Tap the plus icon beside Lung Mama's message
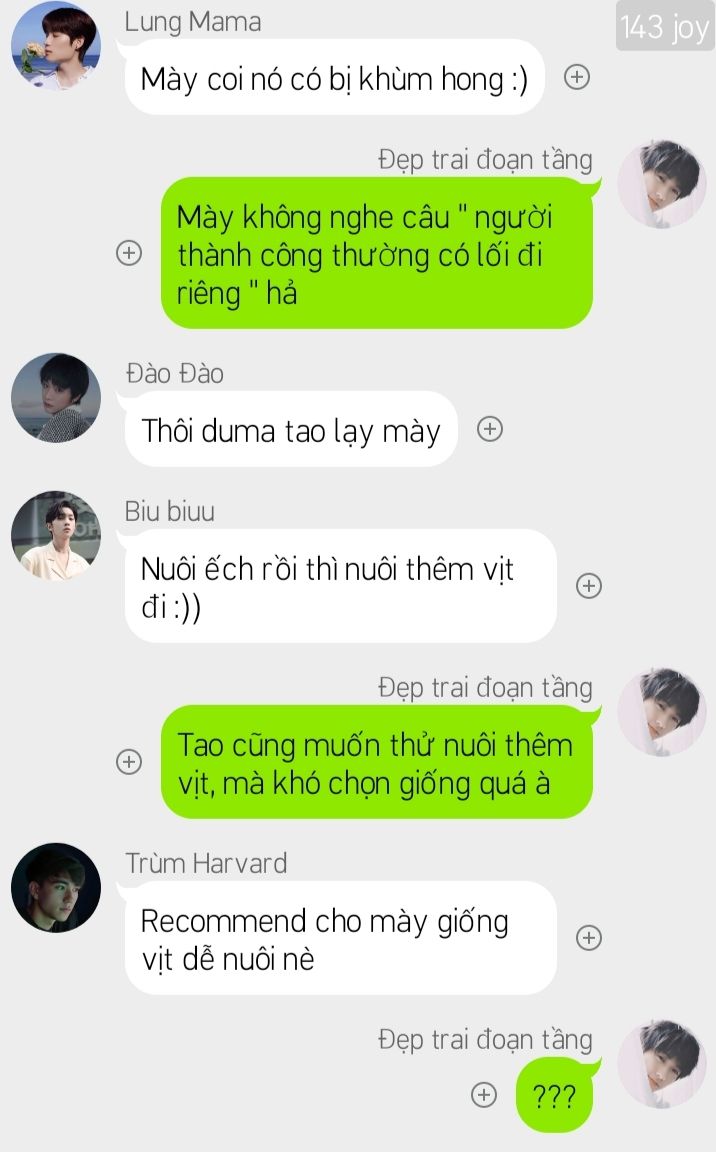This screenshot has width=716, height=1152. [576, 76]
